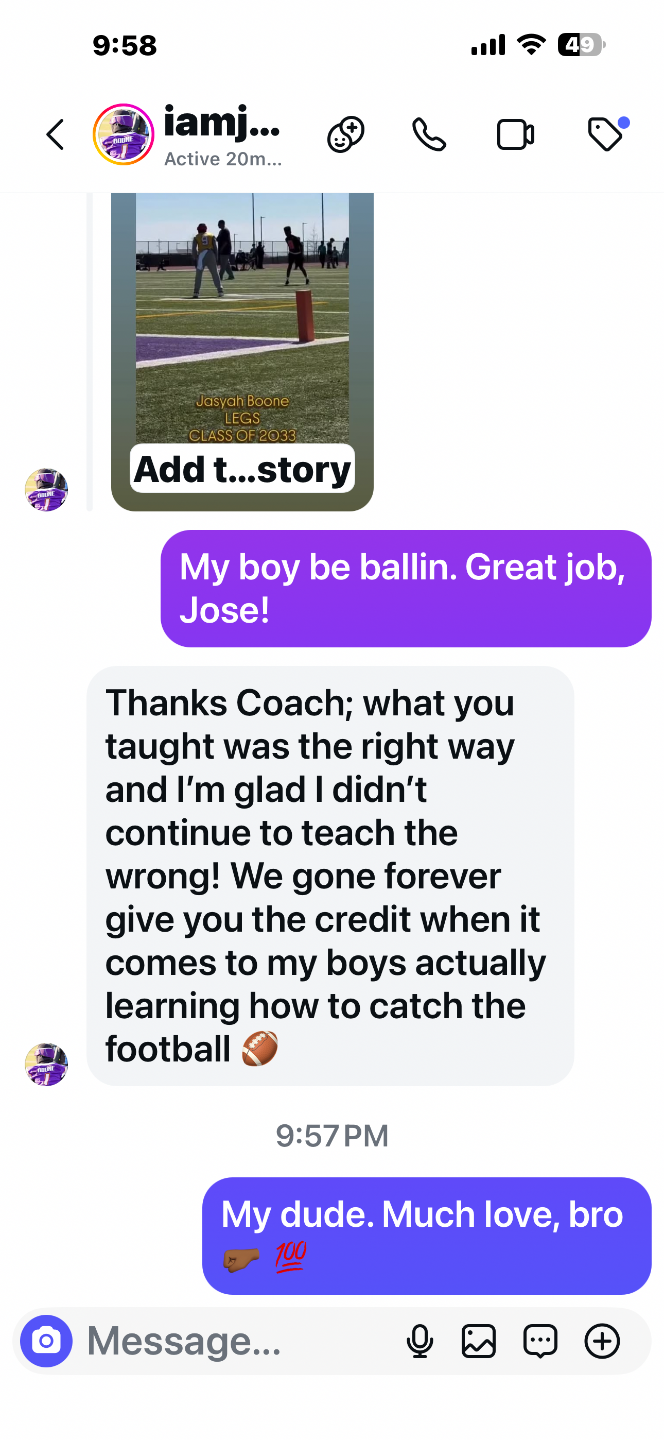664x1440 pixels.
Task: Record a voice message with the microphone
Action: coord(420,1341)
